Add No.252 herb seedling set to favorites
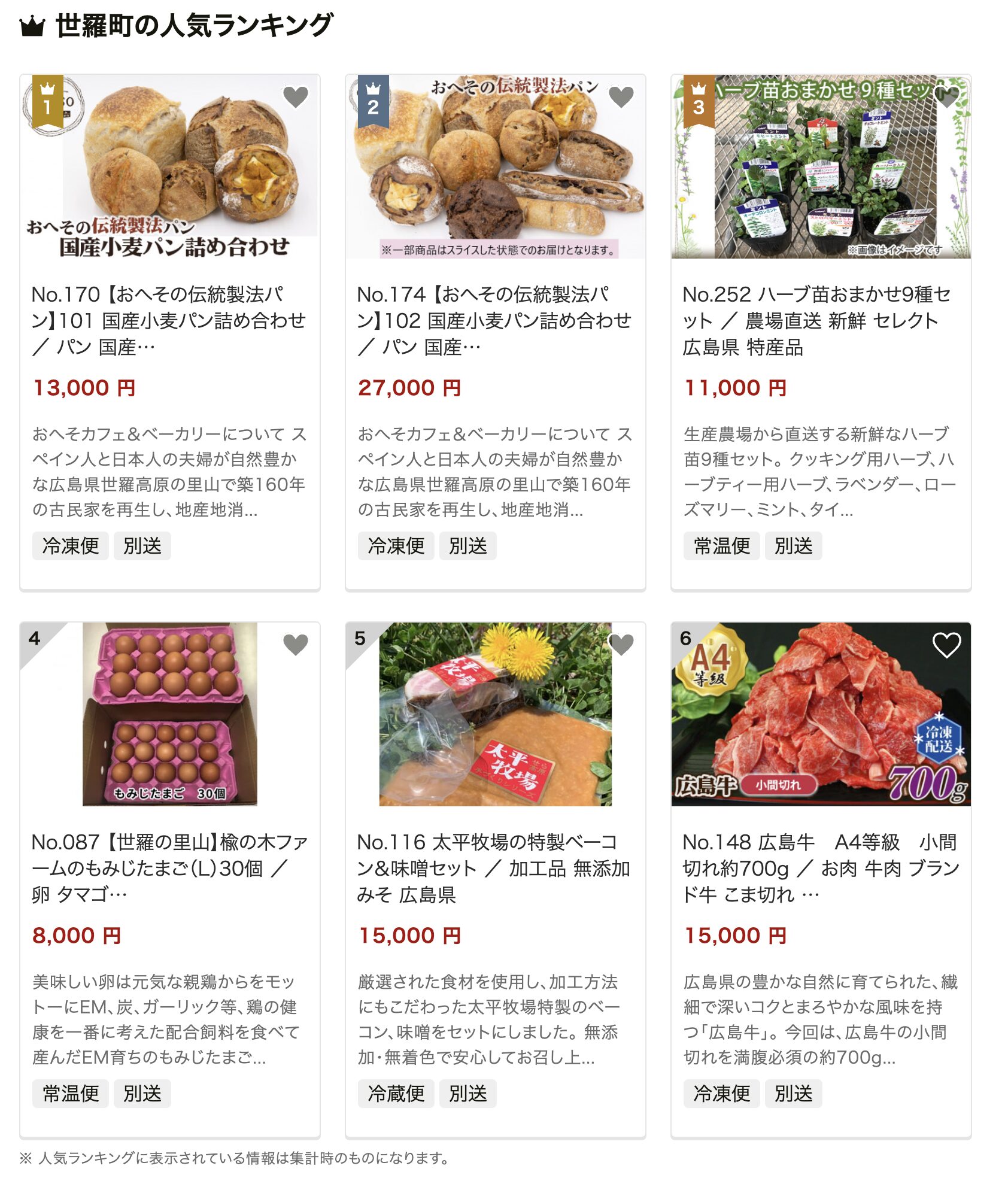This screenshot has height=1184, width=1008. tap(946, 96)
